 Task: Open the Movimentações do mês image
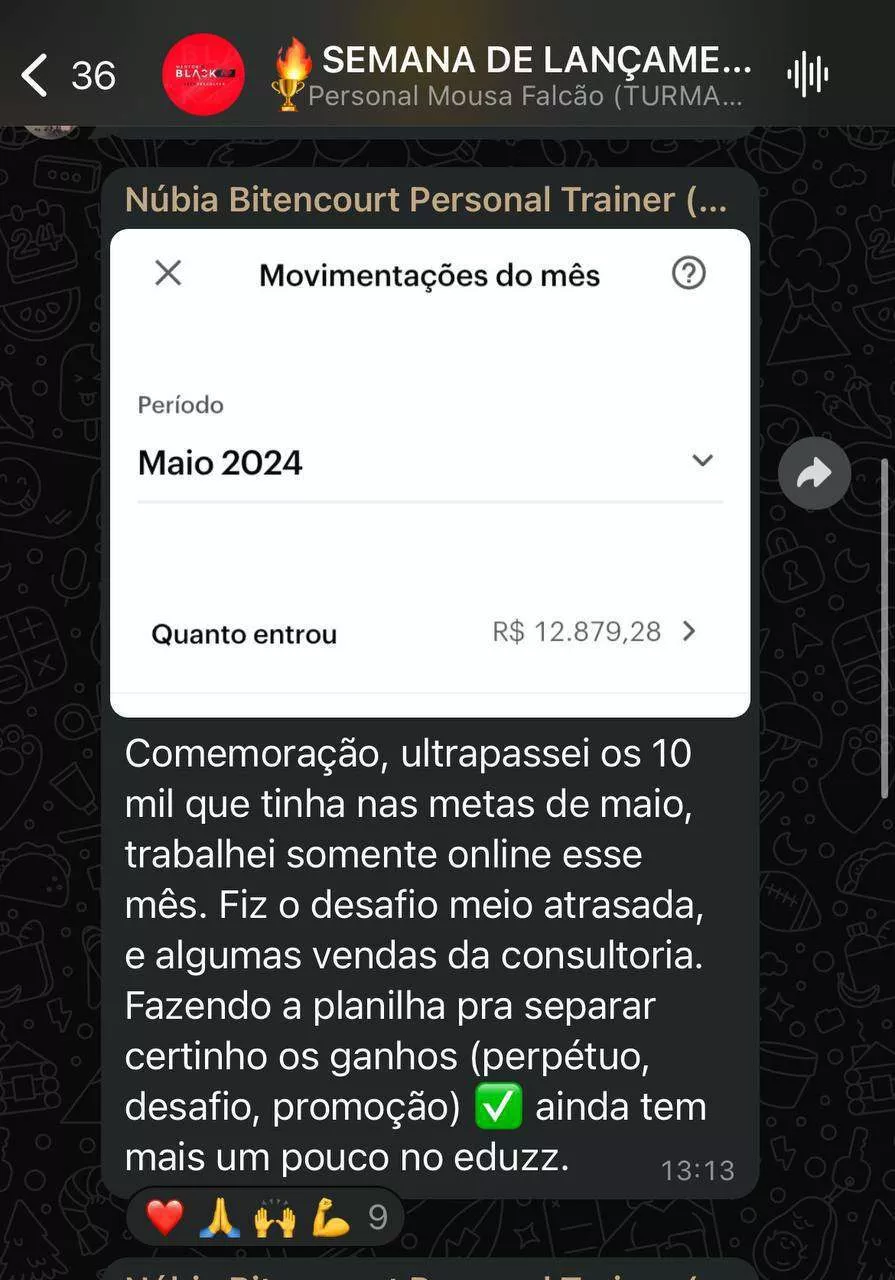coord(430,472)
